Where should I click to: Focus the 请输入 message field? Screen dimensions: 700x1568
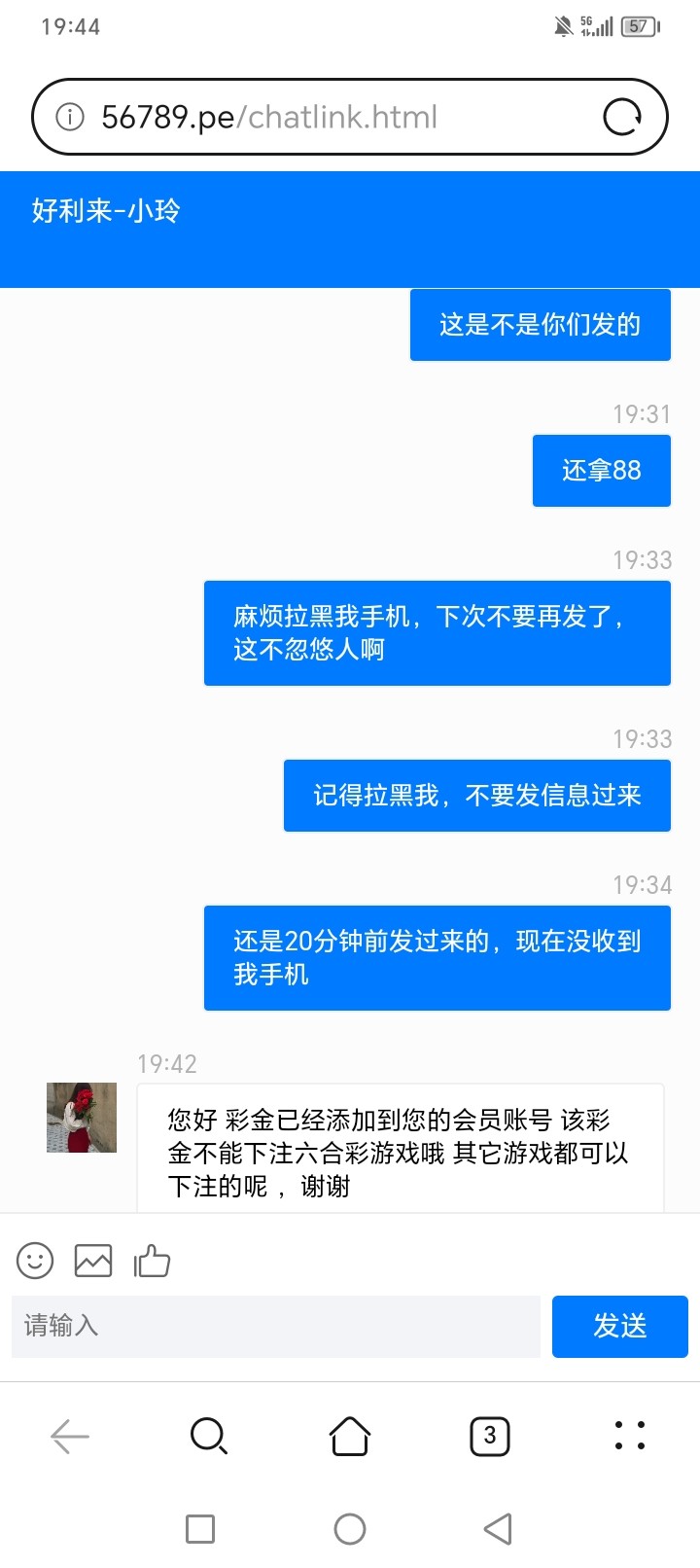[x=276, y=1326]
